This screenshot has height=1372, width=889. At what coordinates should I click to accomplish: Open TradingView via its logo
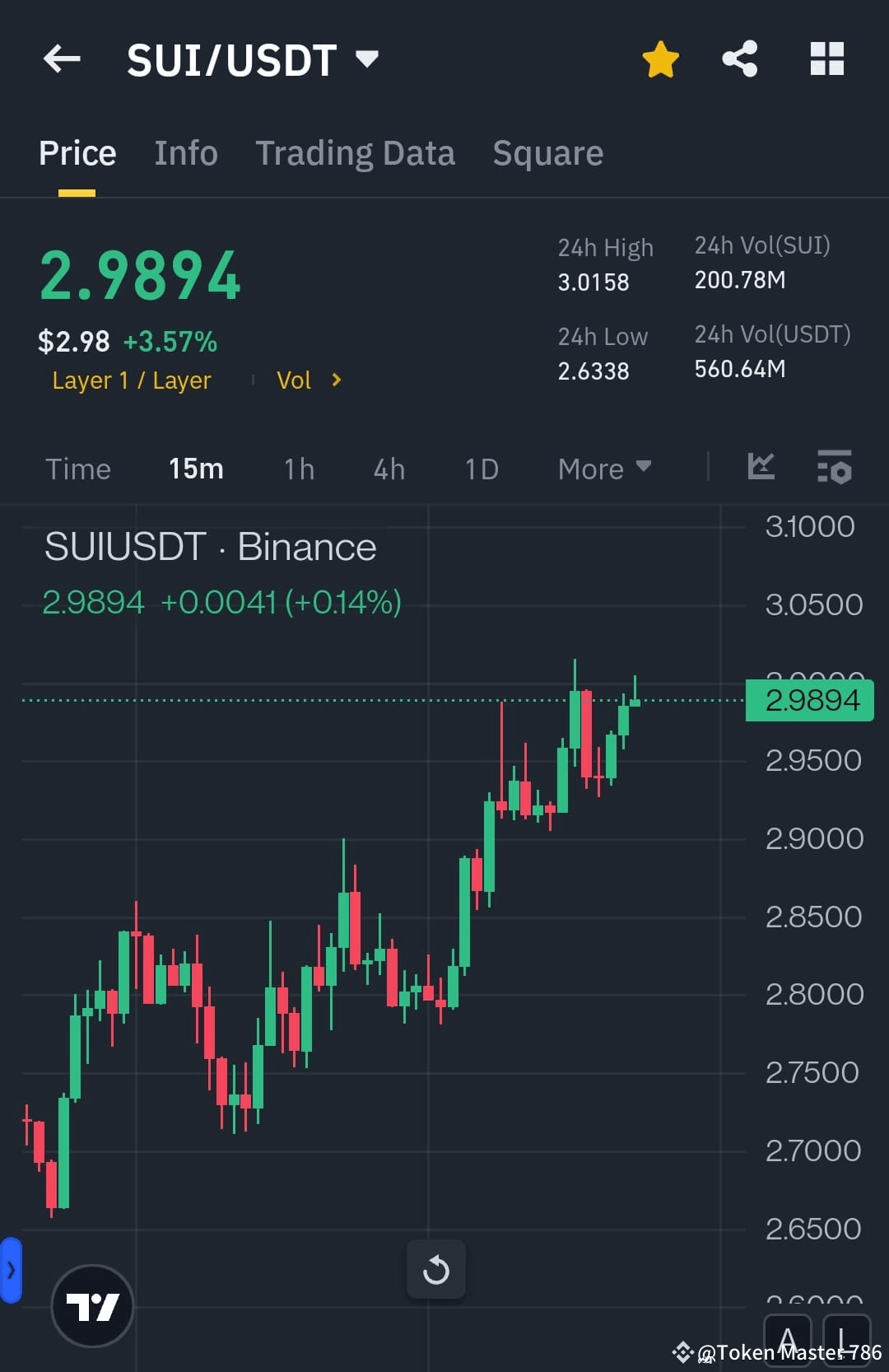(91, 1304)
